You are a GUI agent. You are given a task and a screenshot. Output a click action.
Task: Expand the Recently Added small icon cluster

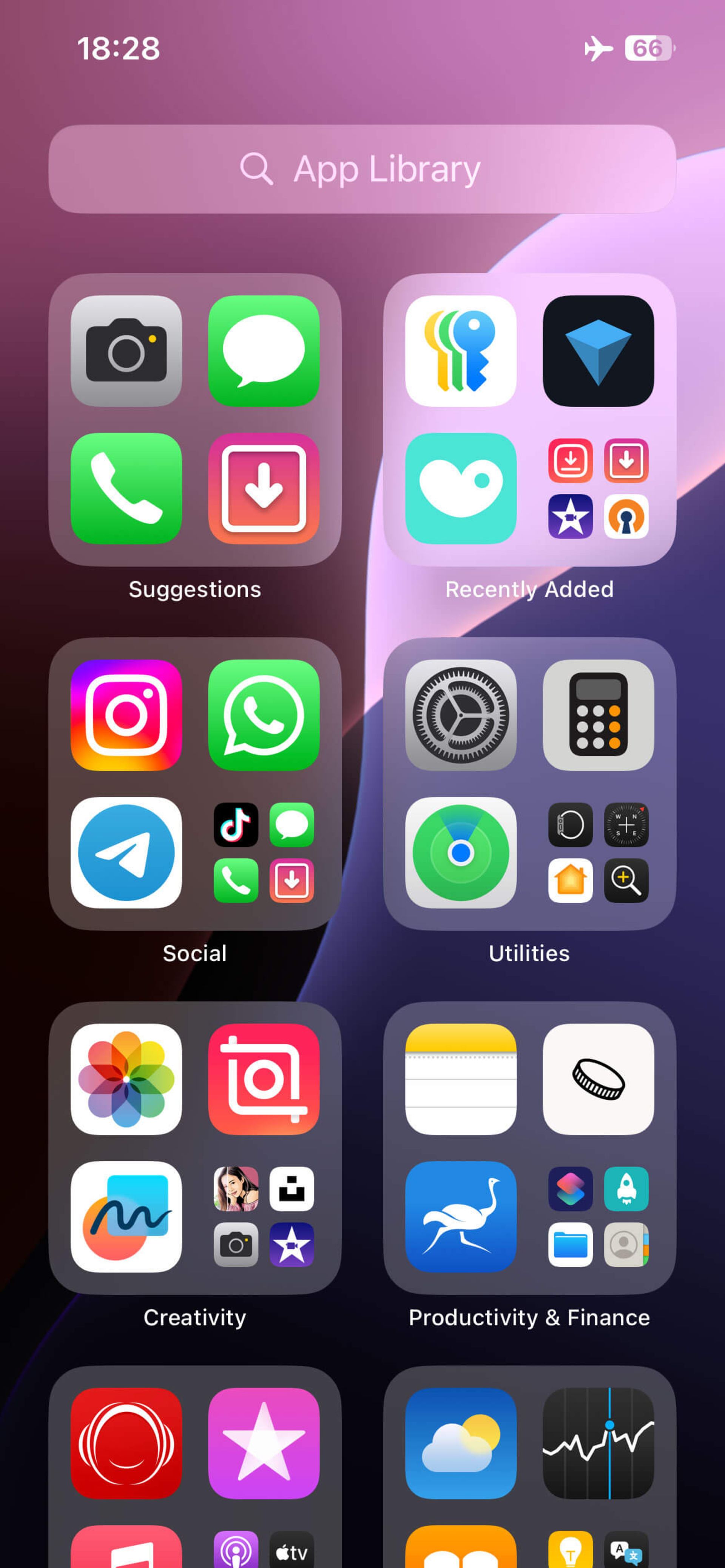598,488
